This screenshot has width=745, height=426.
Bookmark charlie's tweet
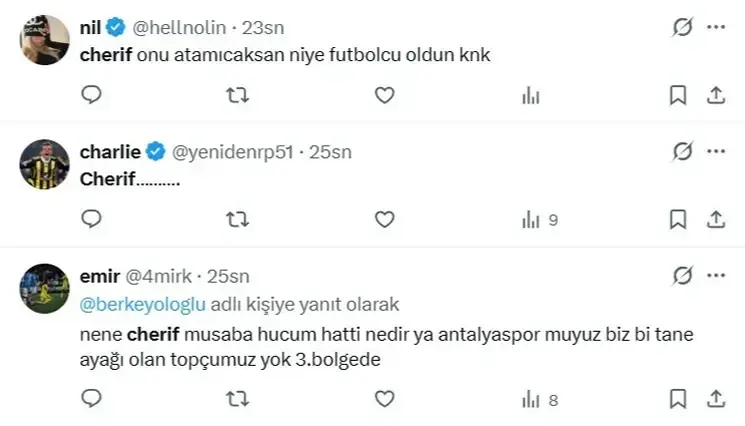[x=677, y=218]
